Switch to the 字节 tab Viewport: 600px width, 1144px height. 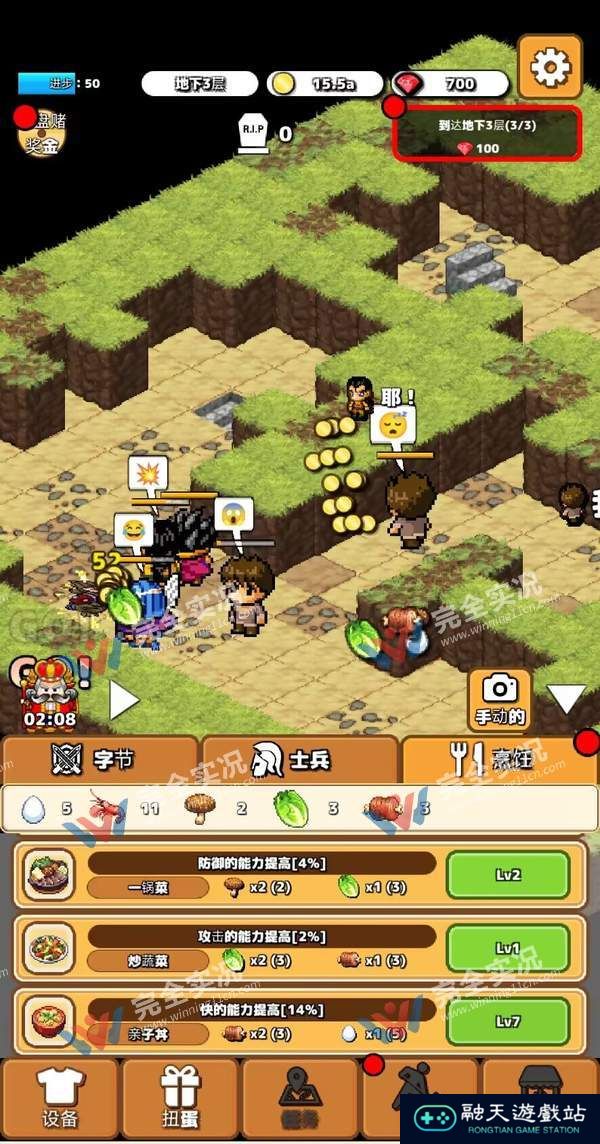pyautogui.click(x=99, y=760)
